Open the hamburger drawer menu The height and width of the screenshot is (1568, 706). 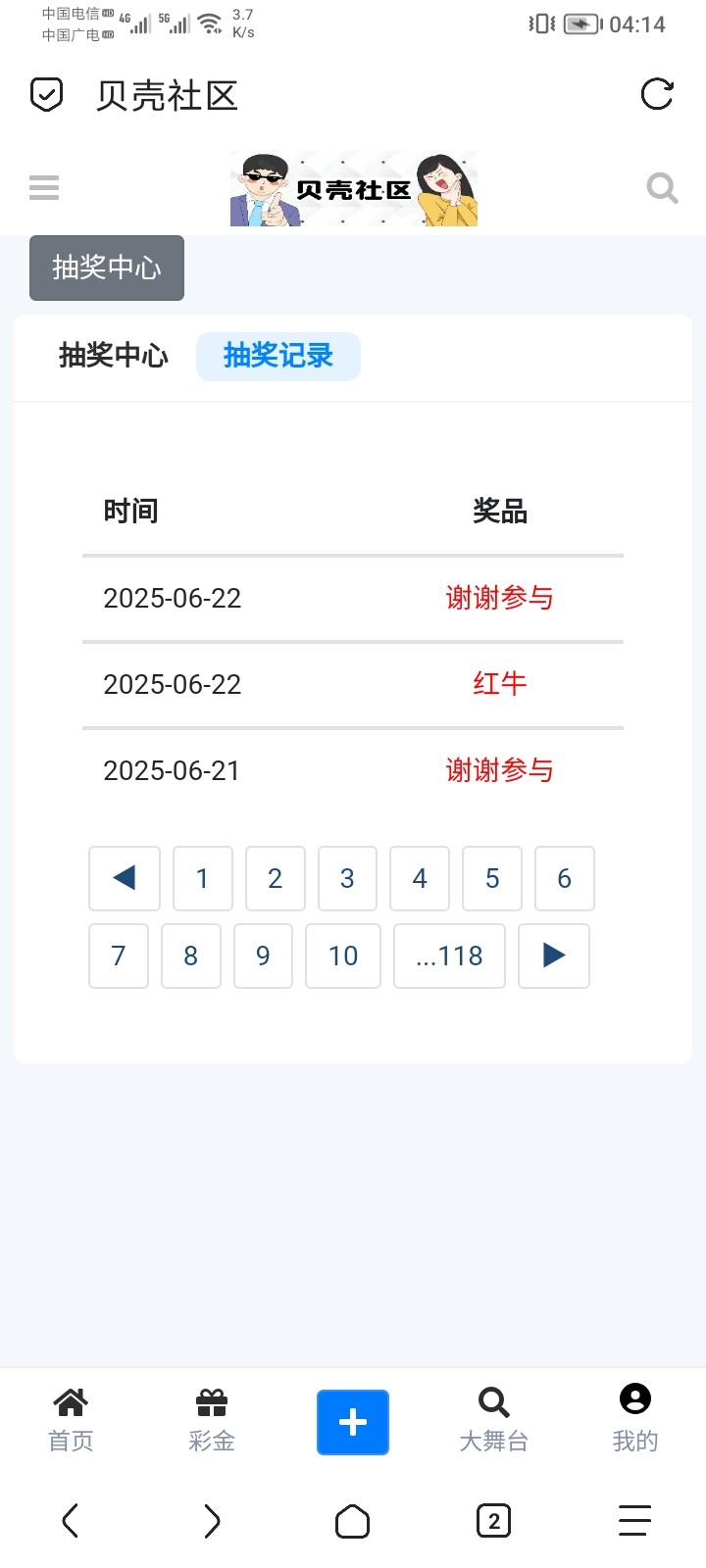coord(44,187)
